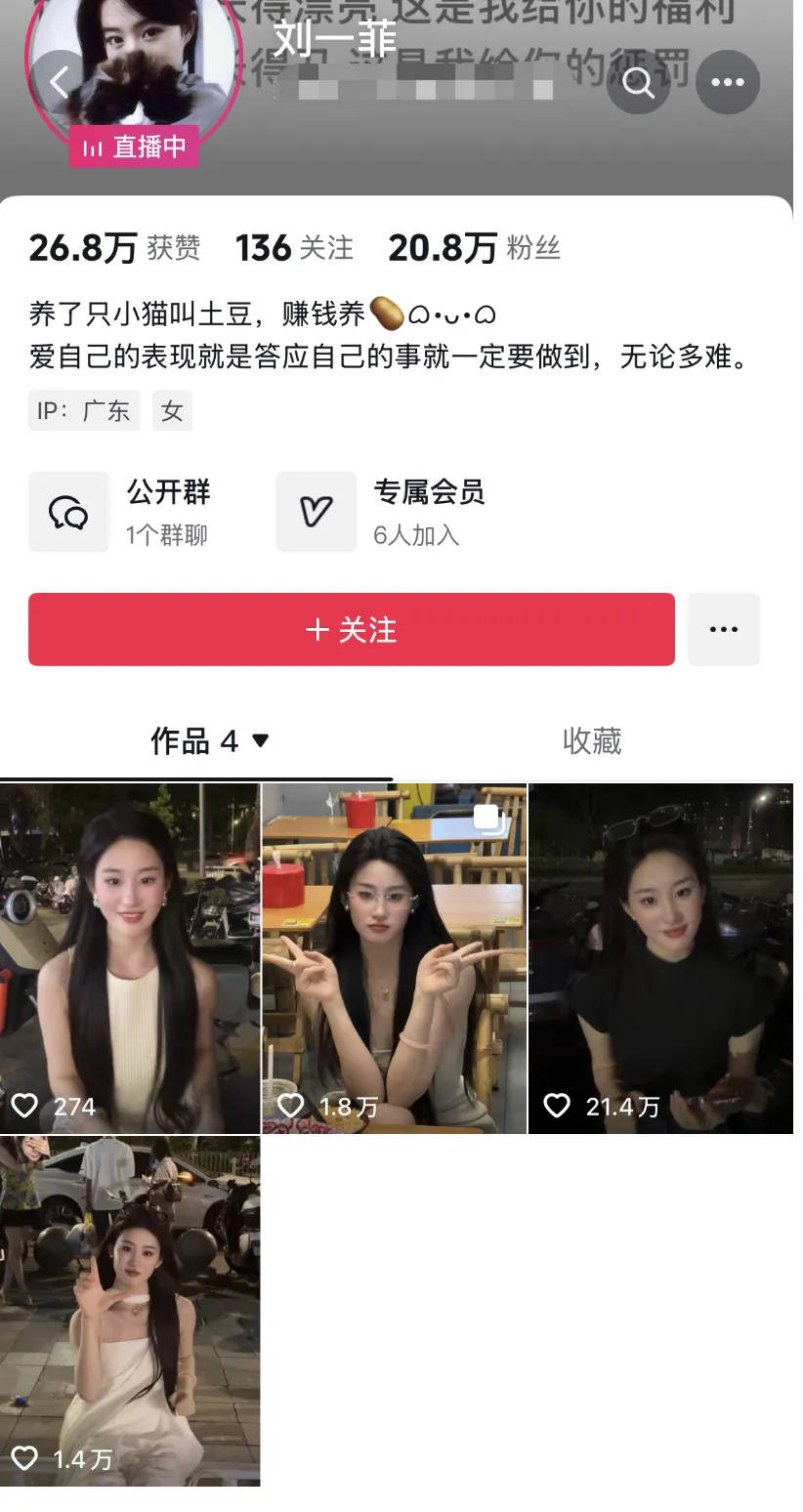
Task: Open the video with 274 likes
Action: [130, 958]
